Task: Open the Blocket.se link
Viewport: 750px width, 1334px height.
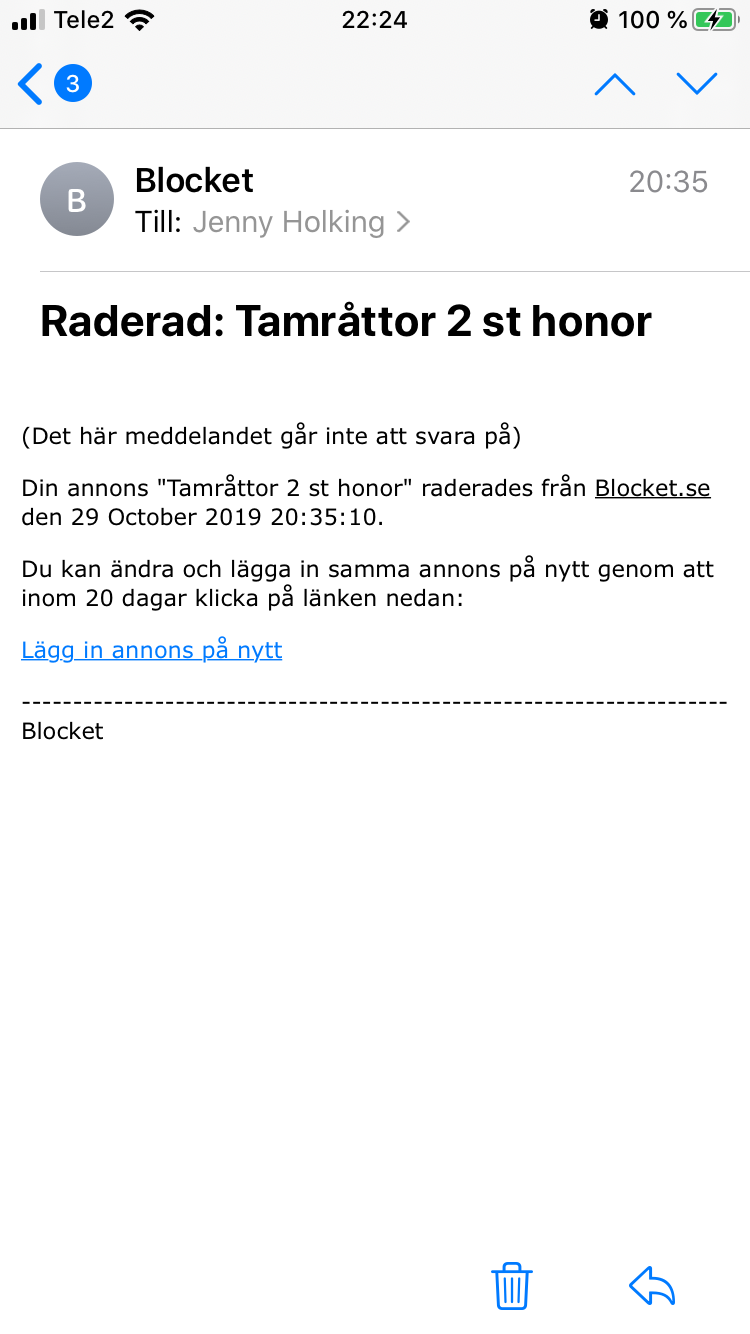Action: [653, 489]
